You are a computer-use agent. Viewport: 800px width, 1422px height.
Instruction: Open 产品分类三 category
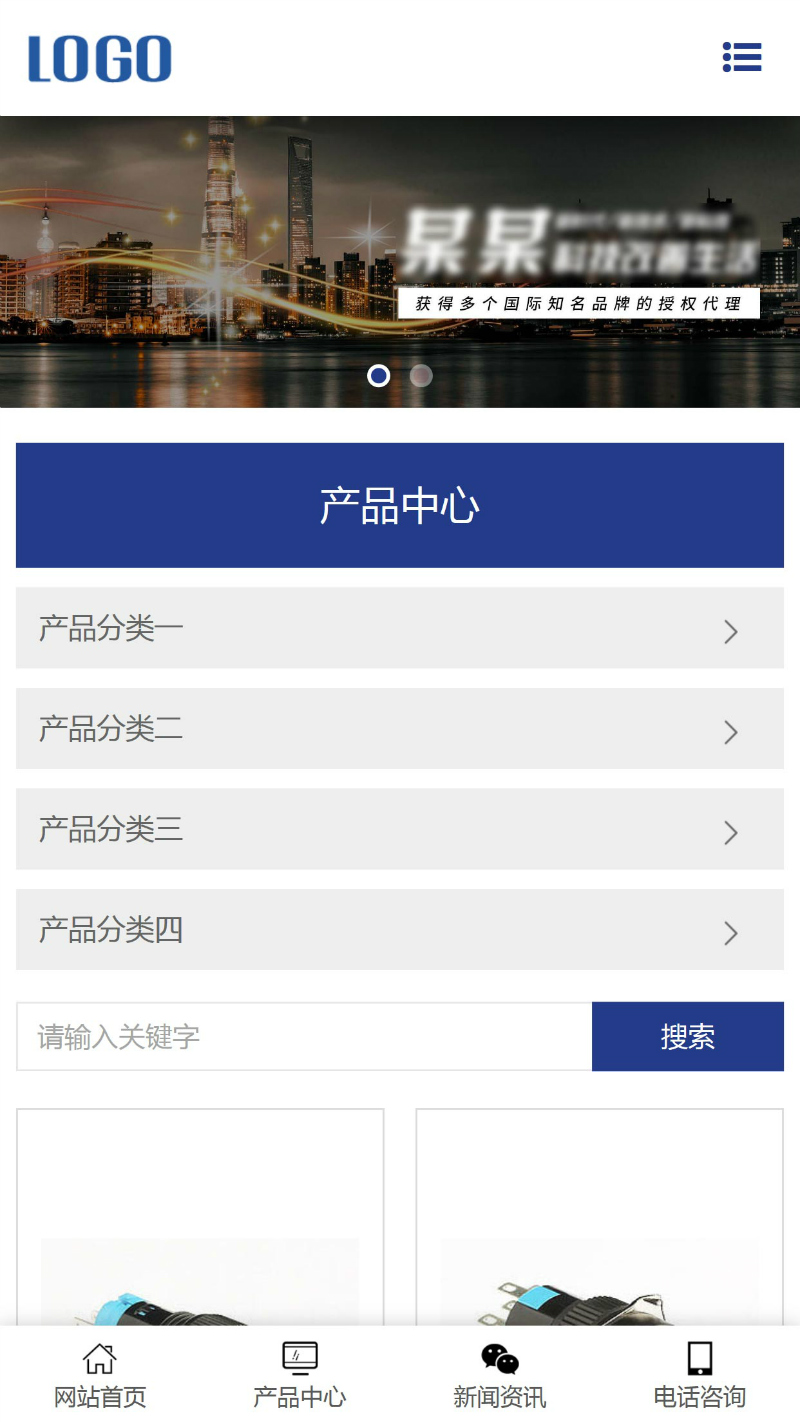400,829
